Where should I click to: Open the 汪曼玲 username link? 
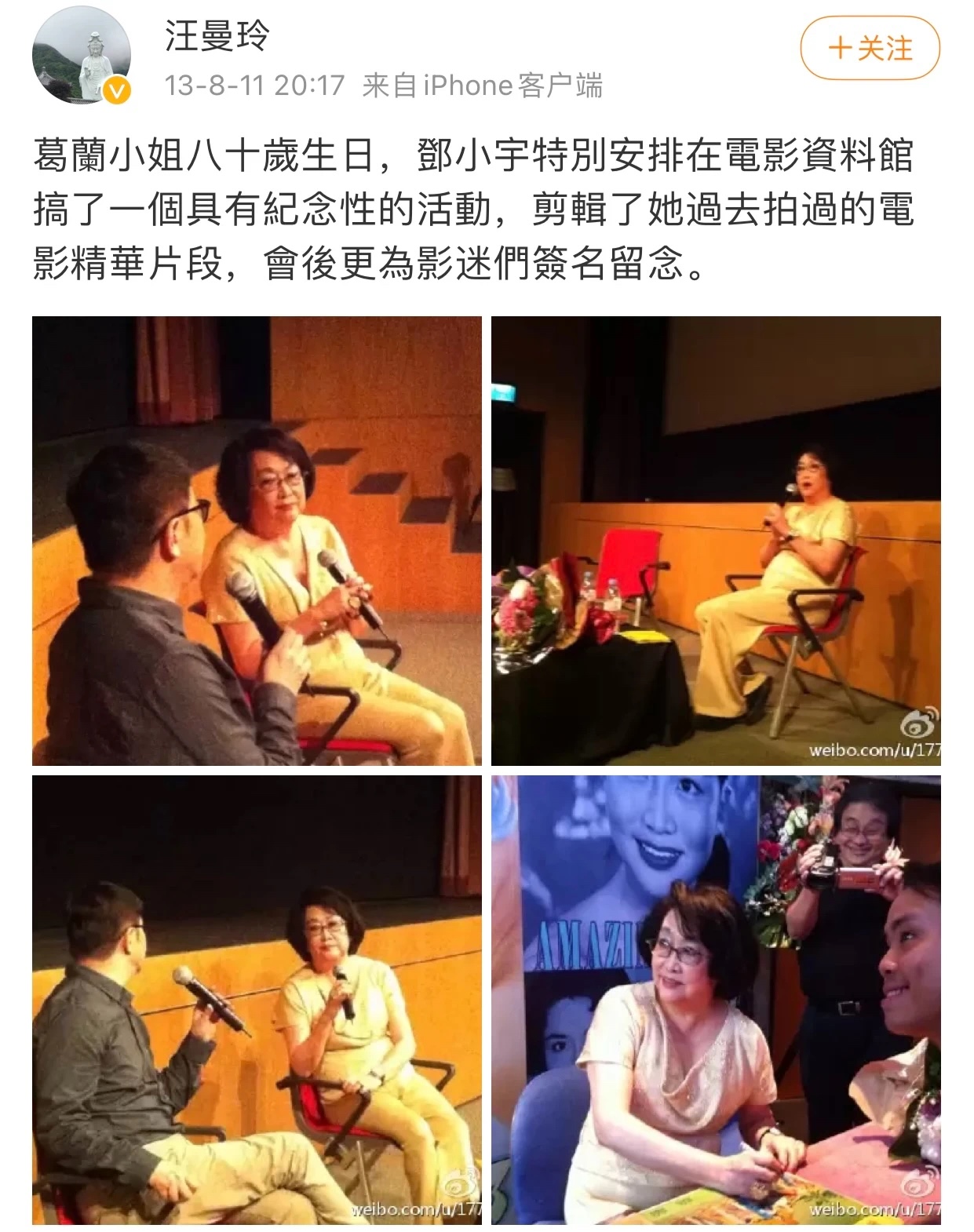click(217, 35)
